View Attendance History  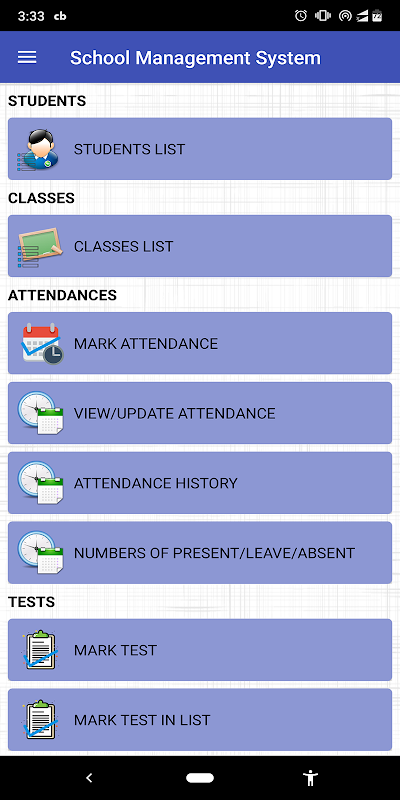tap(200, 483)
